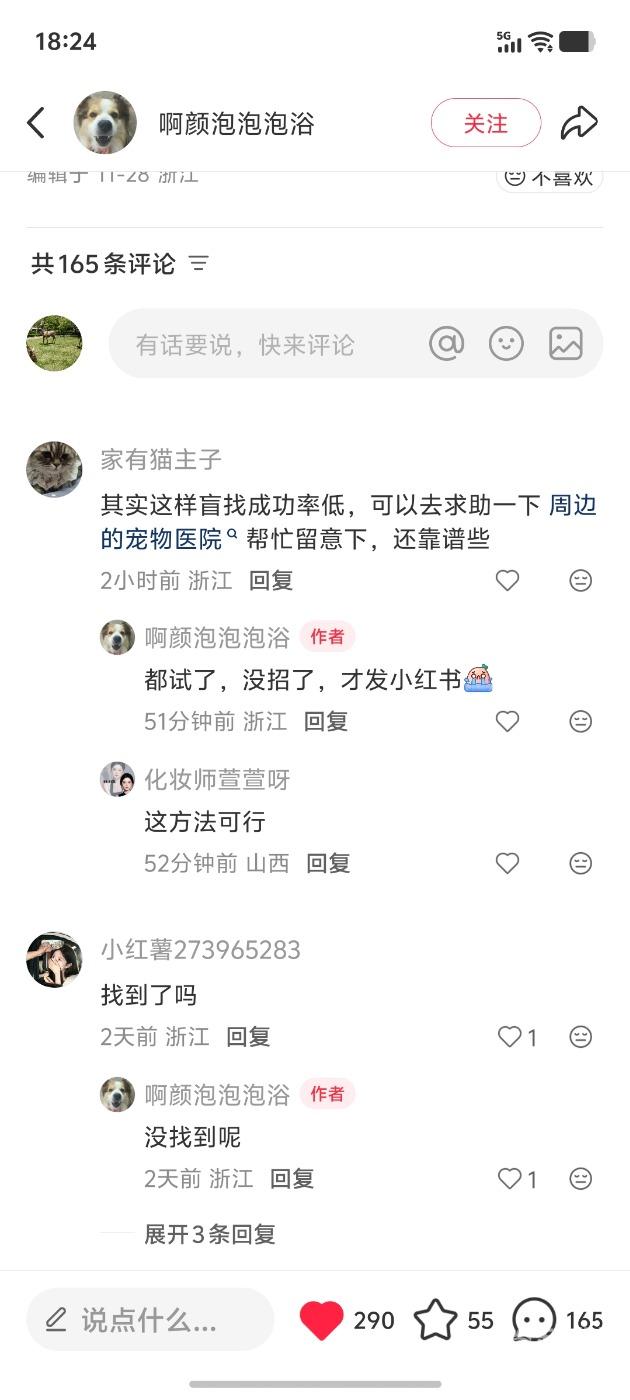Open the comment sort filter icon
Screen dimensions: 630x1400
pos(199,264)
